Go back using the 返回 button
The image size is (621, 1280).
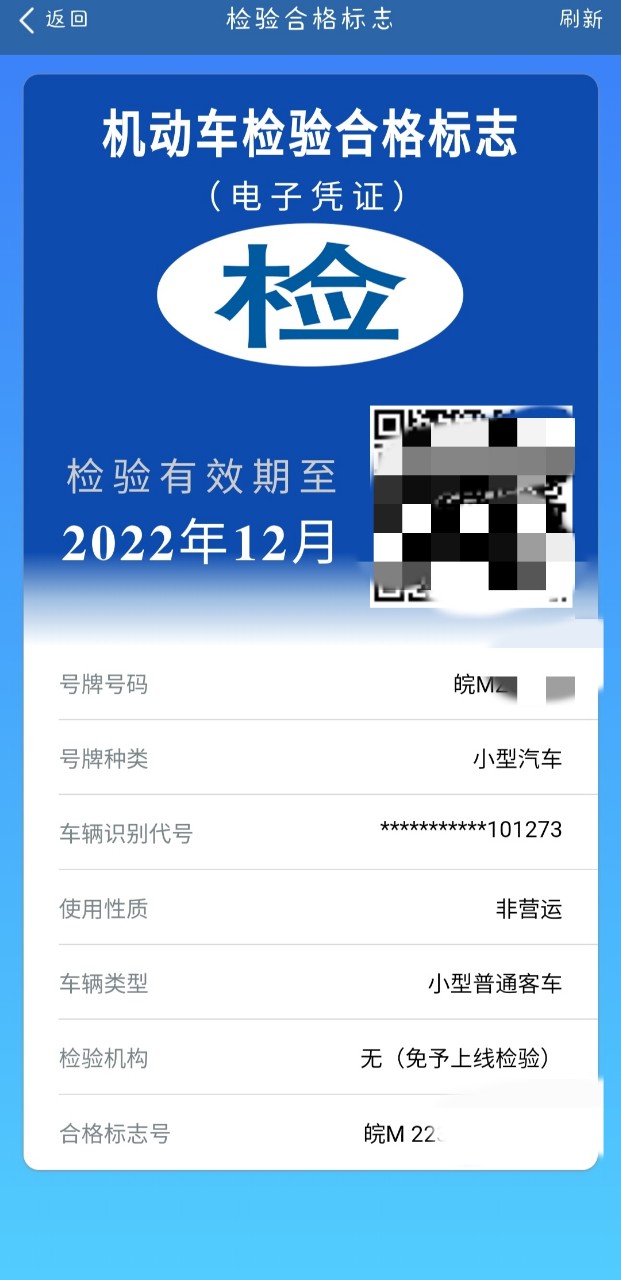pyautogui.click(x=54, y=19)
